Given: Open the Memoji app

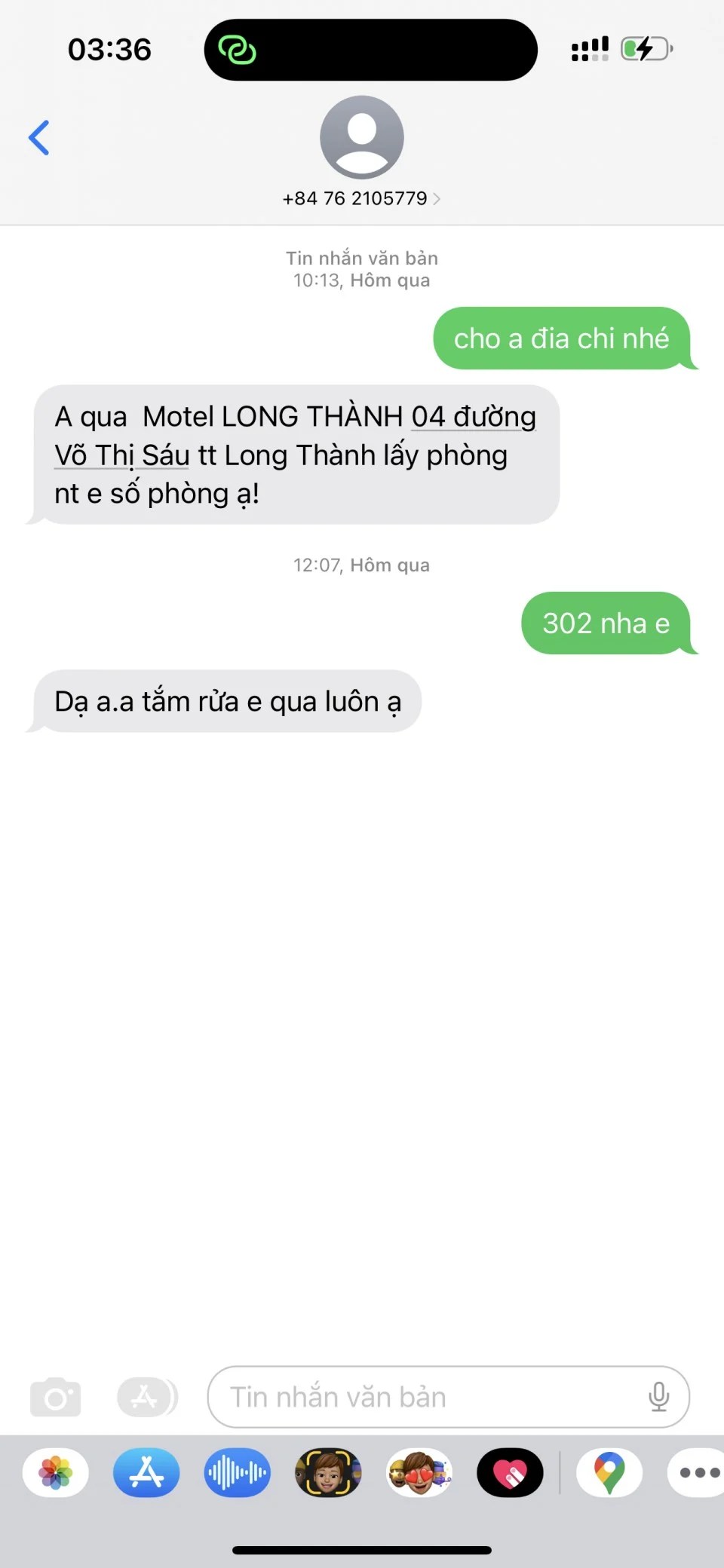Looking at the screenshot, I should pos(328,1472).
